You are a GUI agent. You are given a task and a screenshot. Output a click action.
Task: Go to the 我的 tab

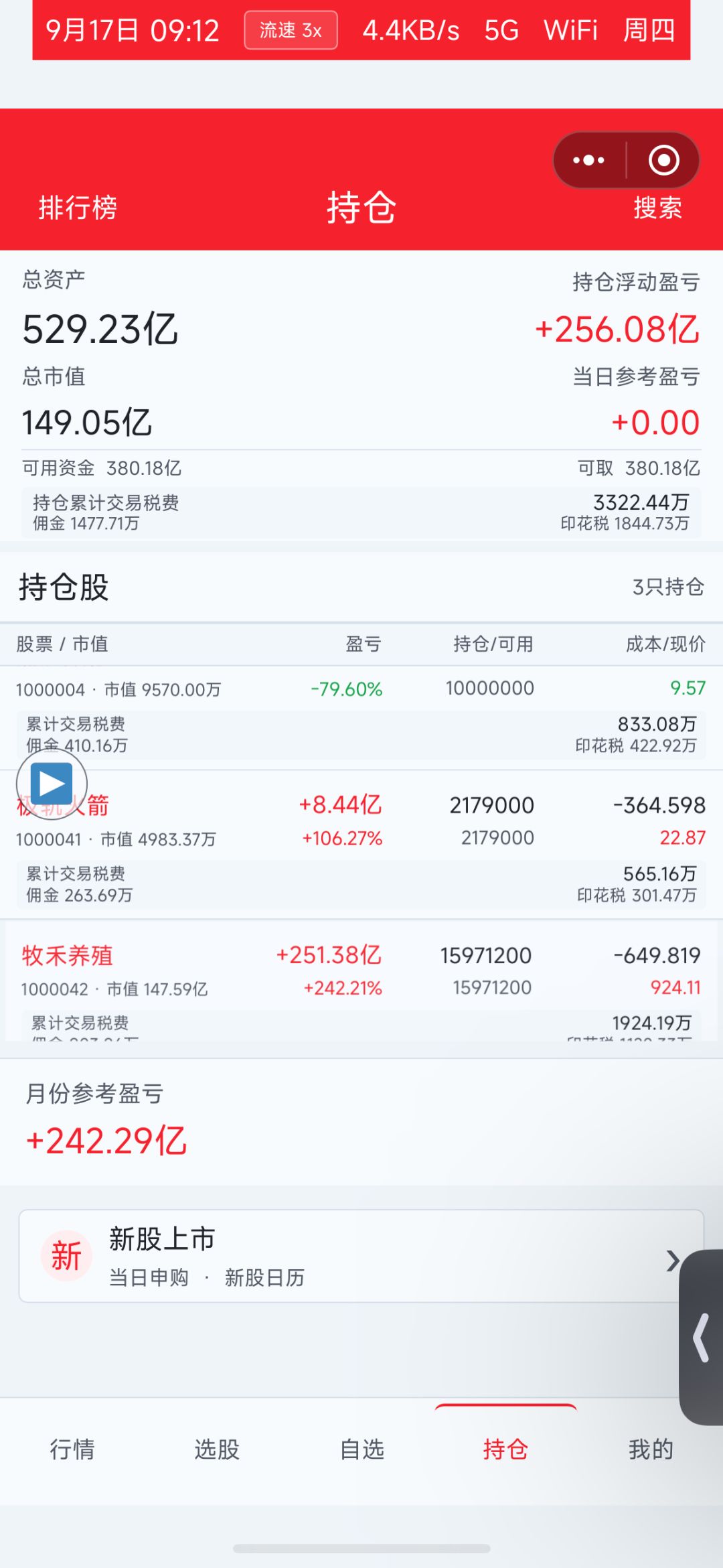point(651,1449)
